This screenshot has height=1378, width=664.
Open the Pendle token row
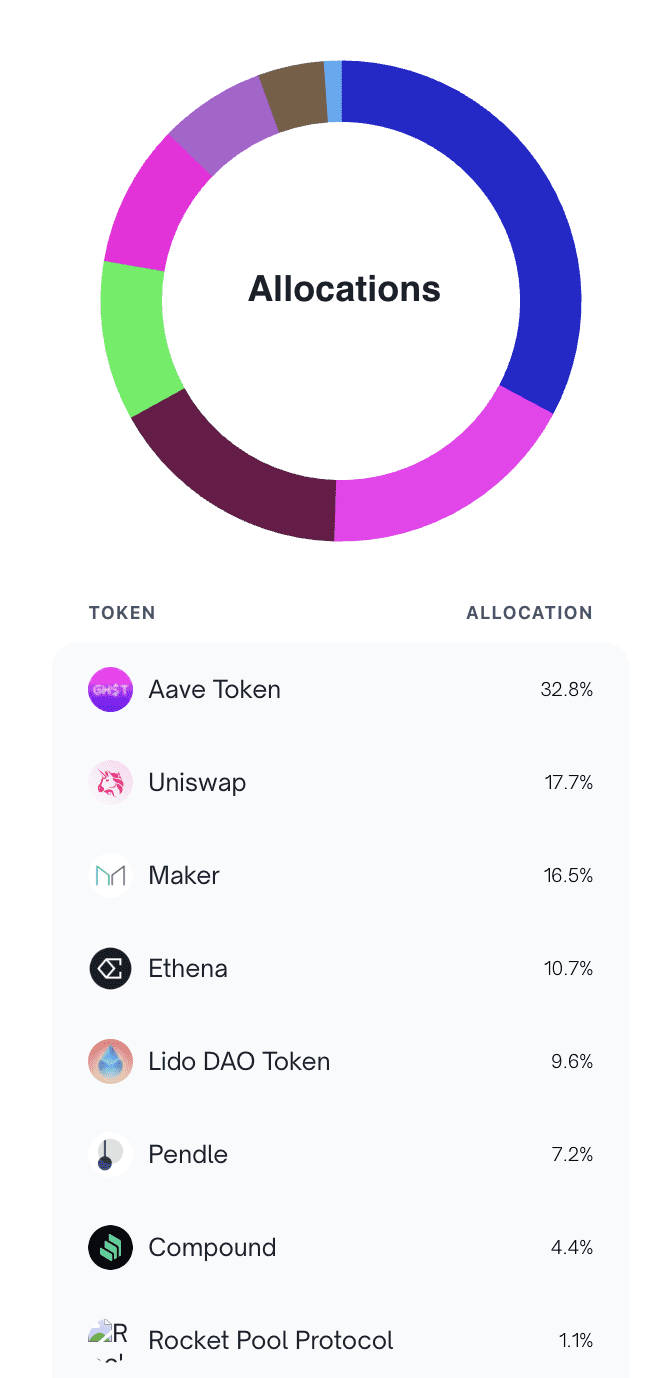pos(340,1155)
